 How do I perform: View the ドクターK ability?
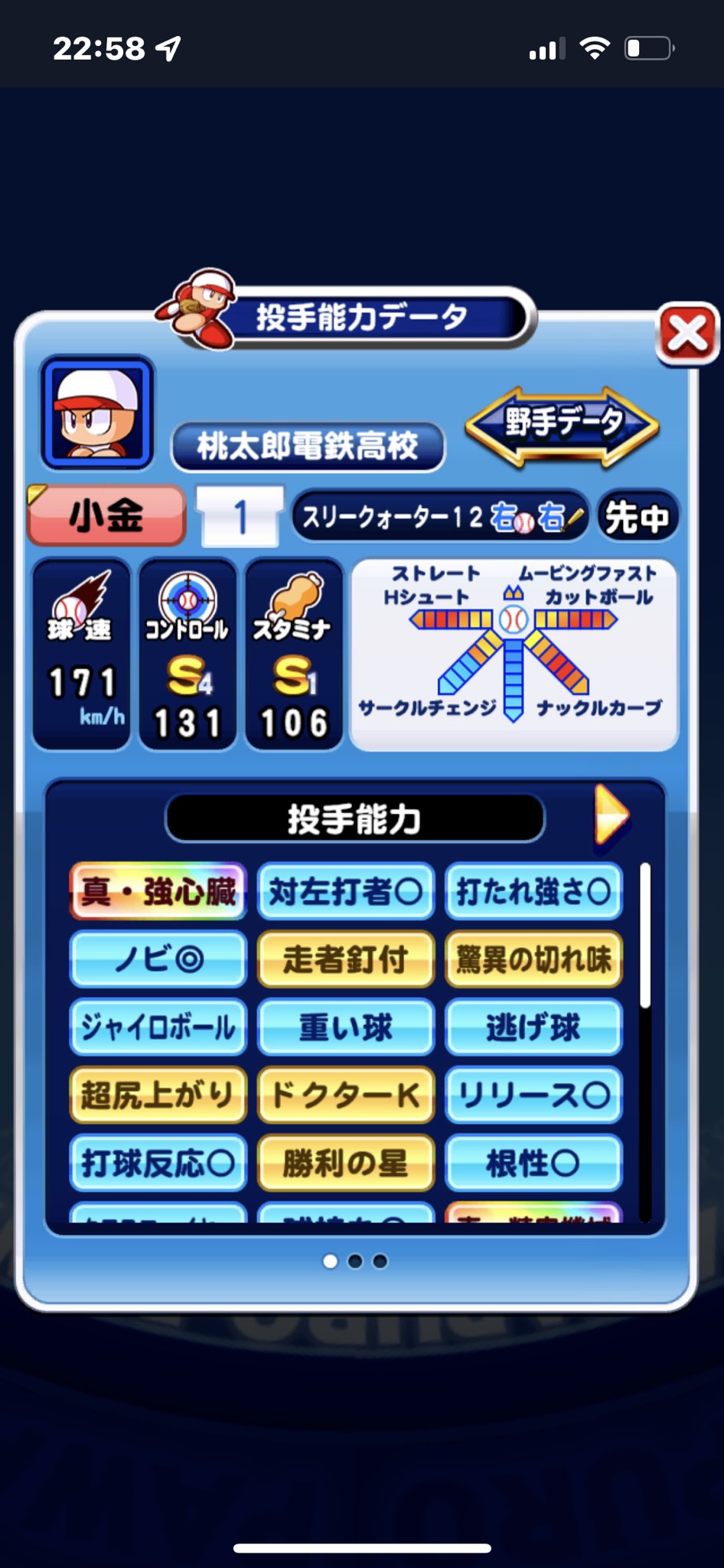pyautogui.click(x=346, y=1095)
